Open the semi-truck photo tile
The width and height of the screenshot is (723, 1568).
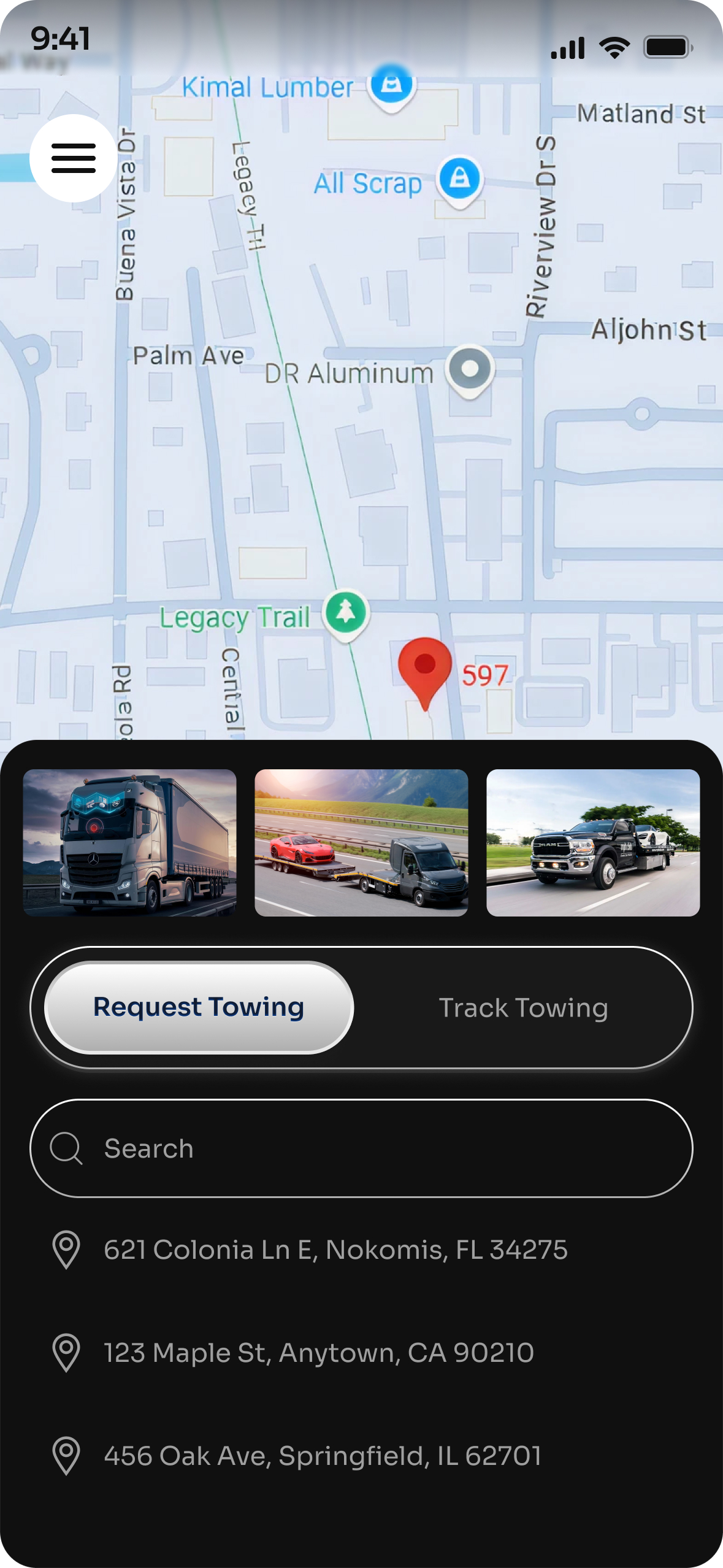[x=129, y=842]
